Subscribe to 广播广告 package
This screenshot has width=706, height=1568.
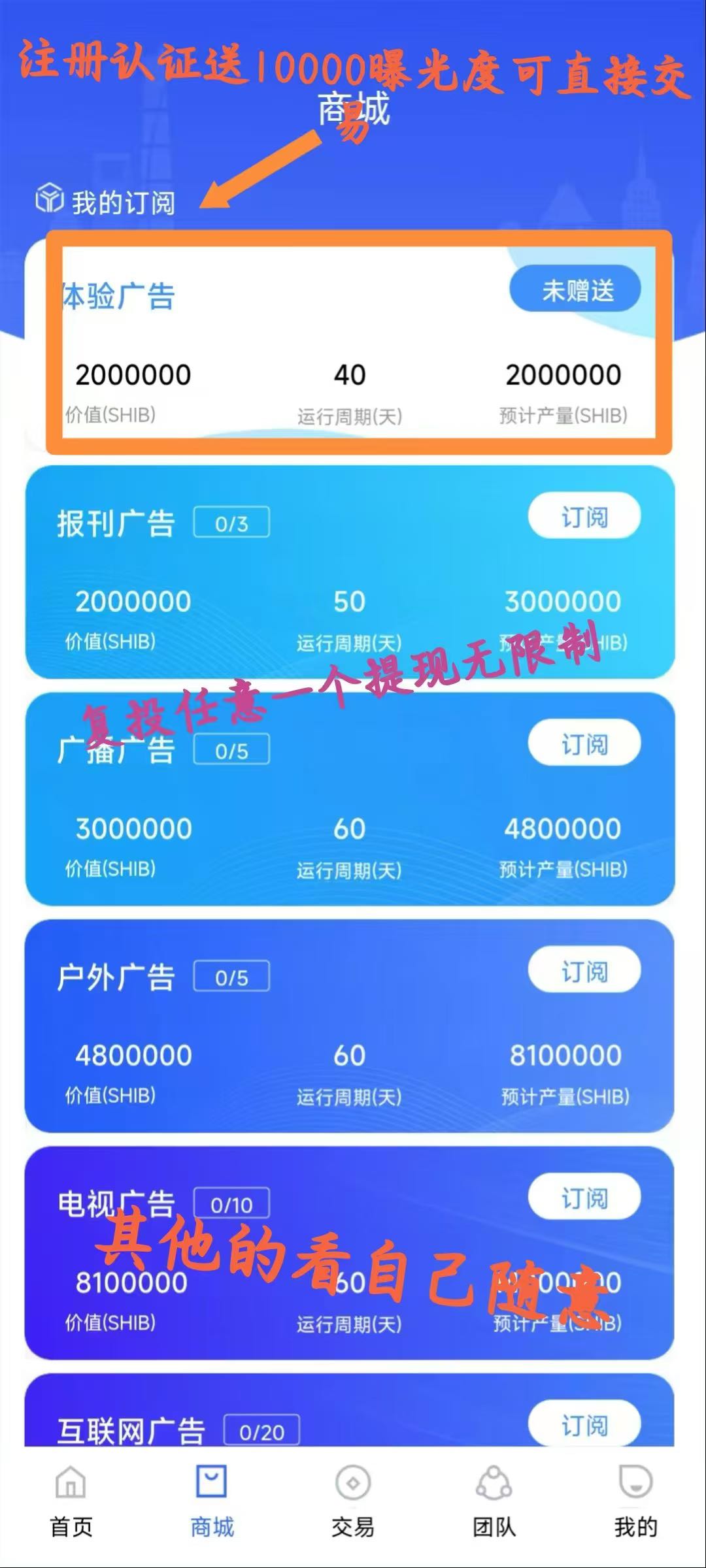tap(584, 743)
